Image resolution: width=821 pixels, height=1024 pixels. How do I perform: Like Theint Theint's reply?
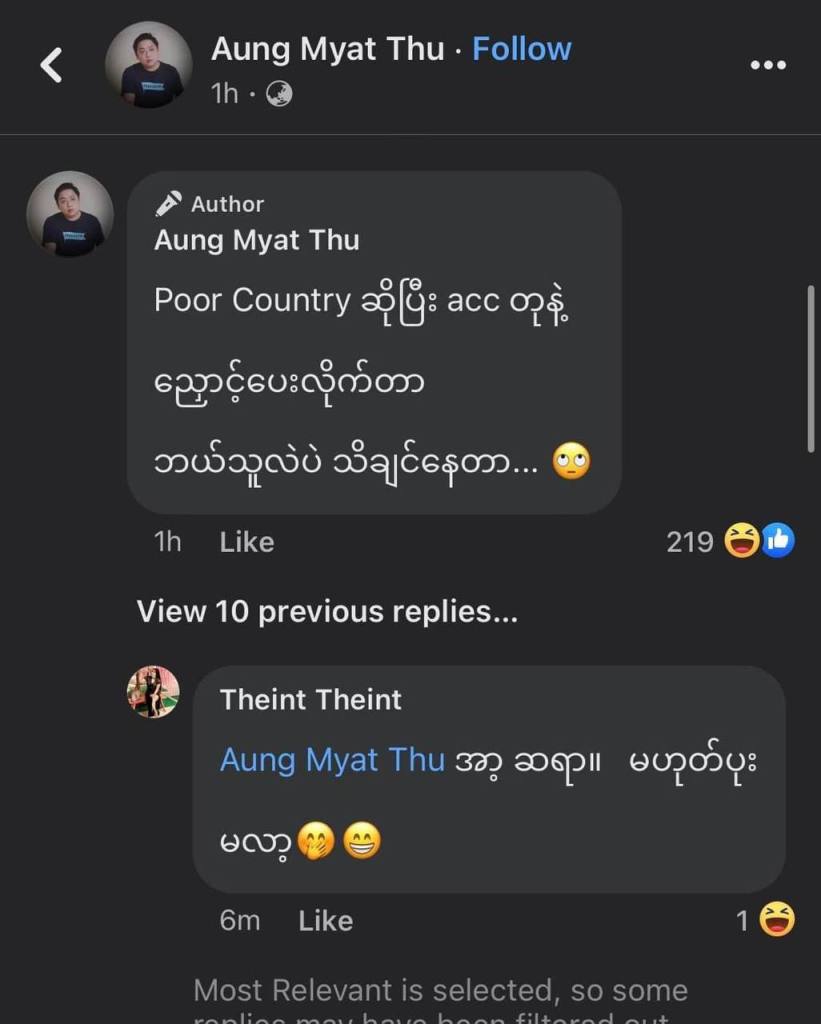coord(325,921)
